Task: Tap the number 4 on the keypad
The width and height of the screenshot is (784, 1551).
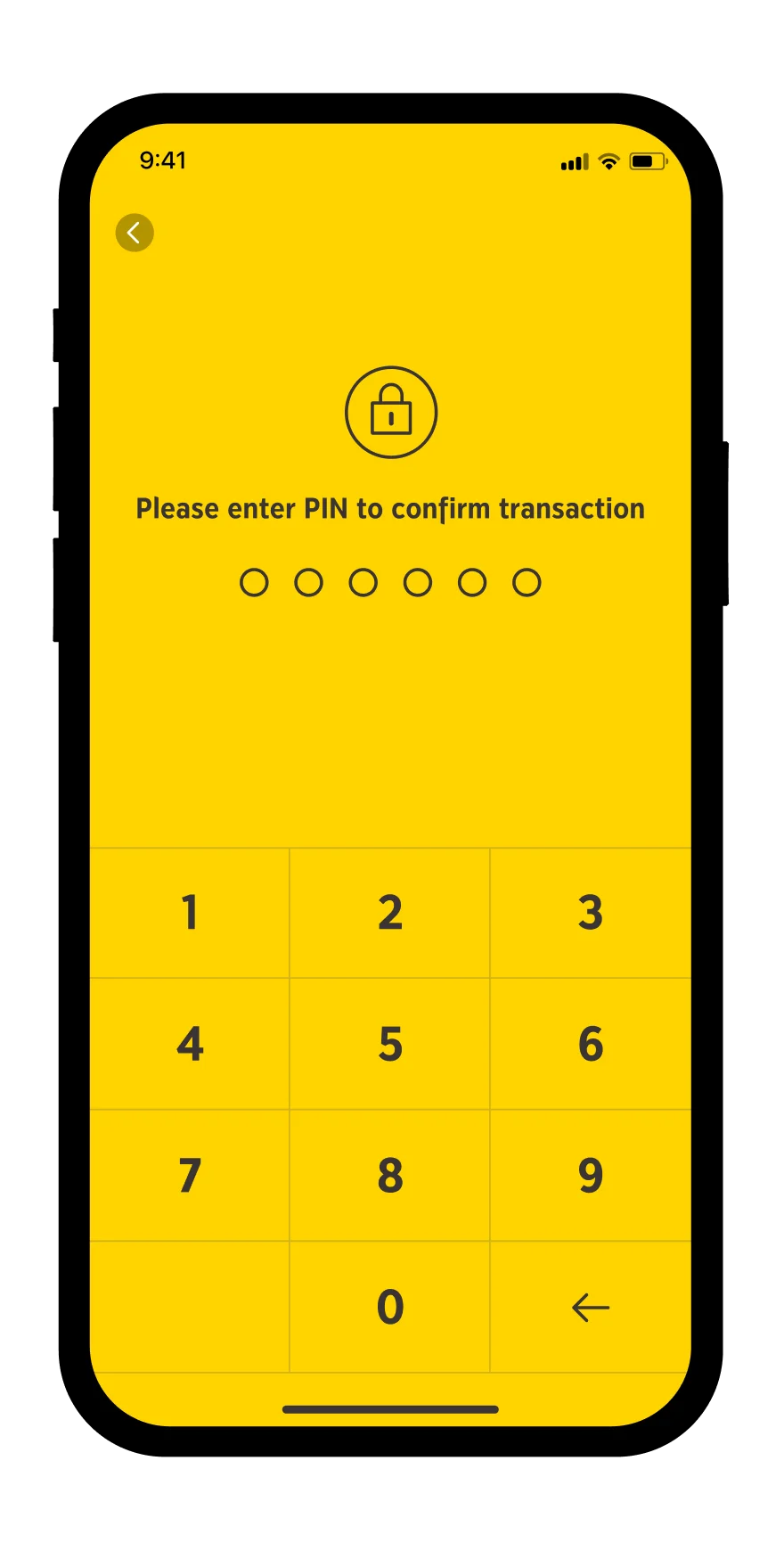Action: 189,1044
